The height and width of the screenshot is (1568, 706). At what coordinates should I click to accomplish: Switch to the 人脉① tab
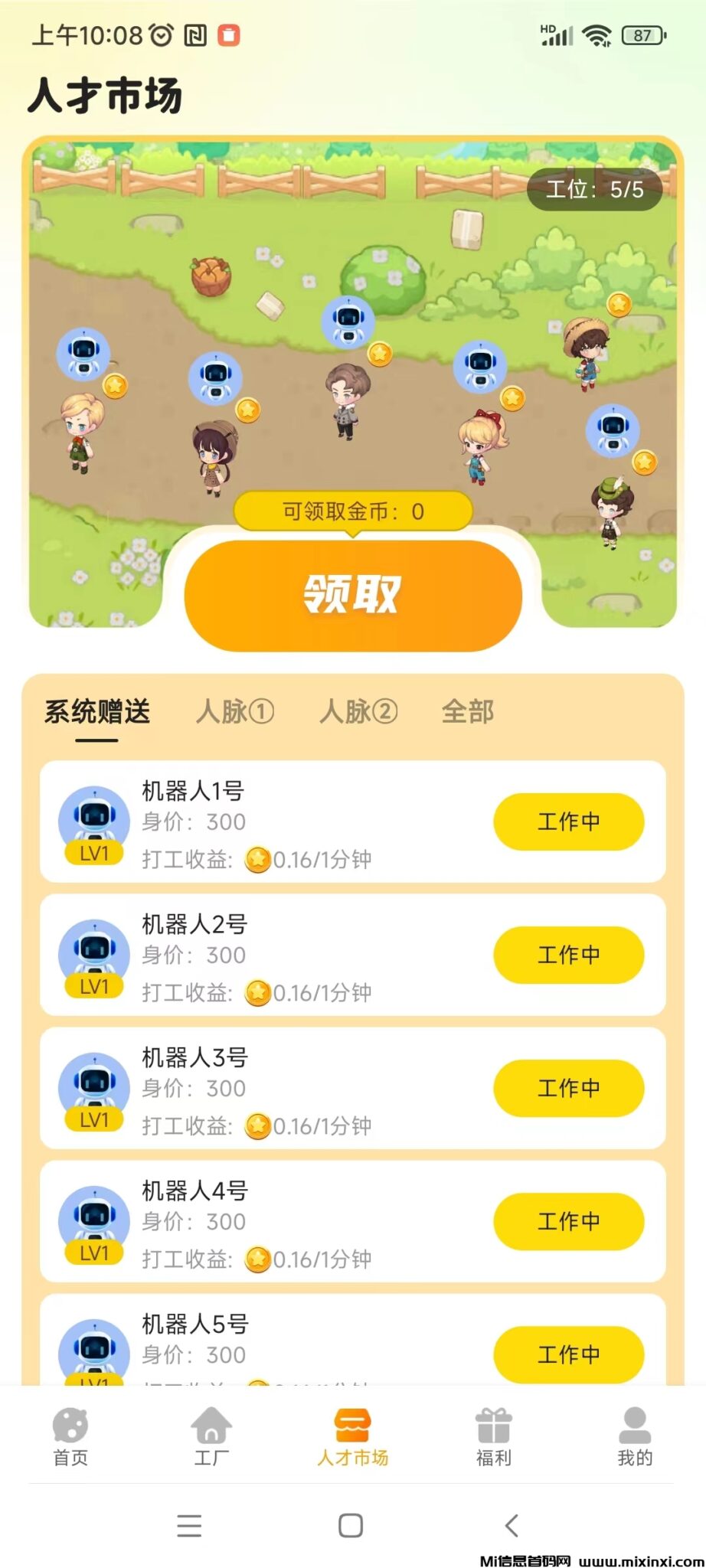(x=234, y=712)
